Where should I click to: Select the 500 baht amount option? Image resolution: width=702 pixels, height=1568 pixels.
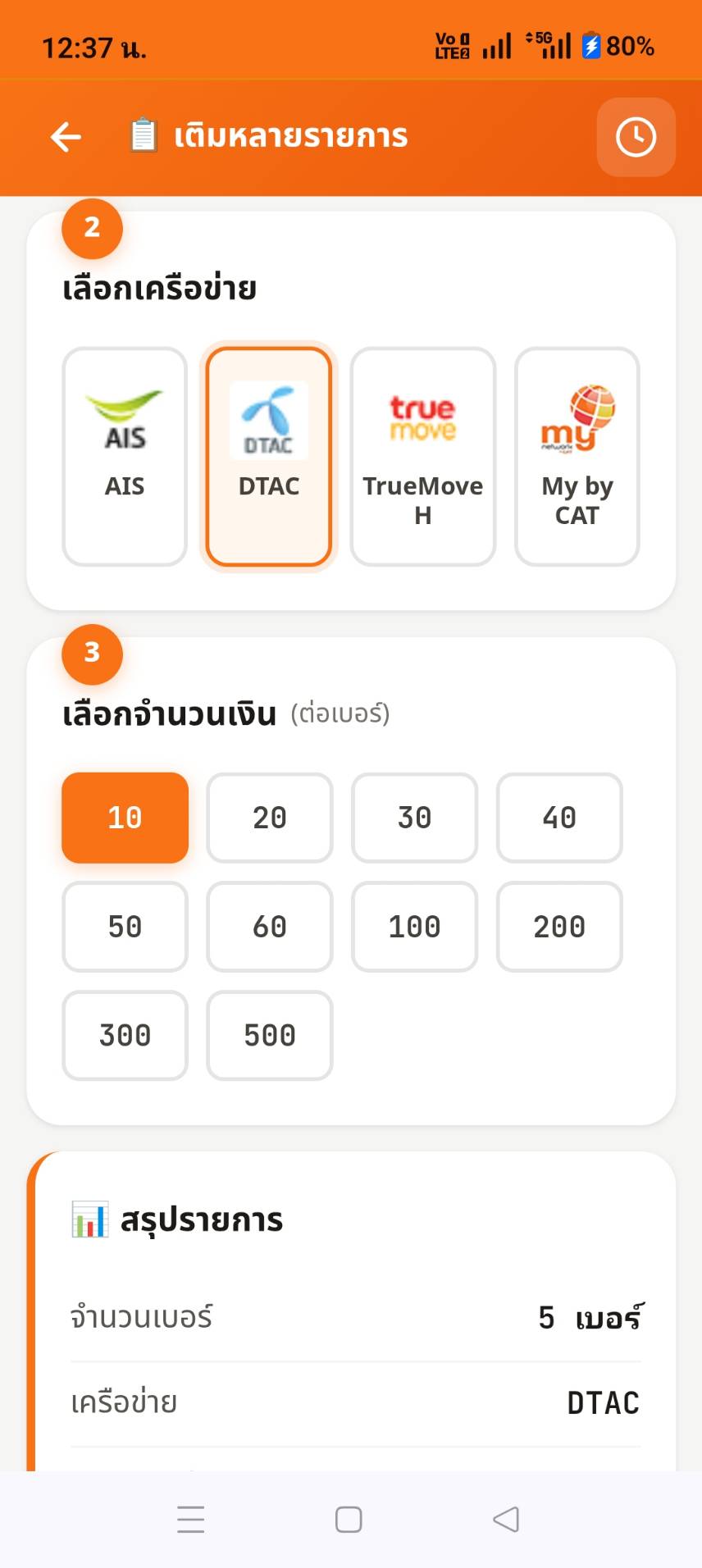tap(269, 1036)
